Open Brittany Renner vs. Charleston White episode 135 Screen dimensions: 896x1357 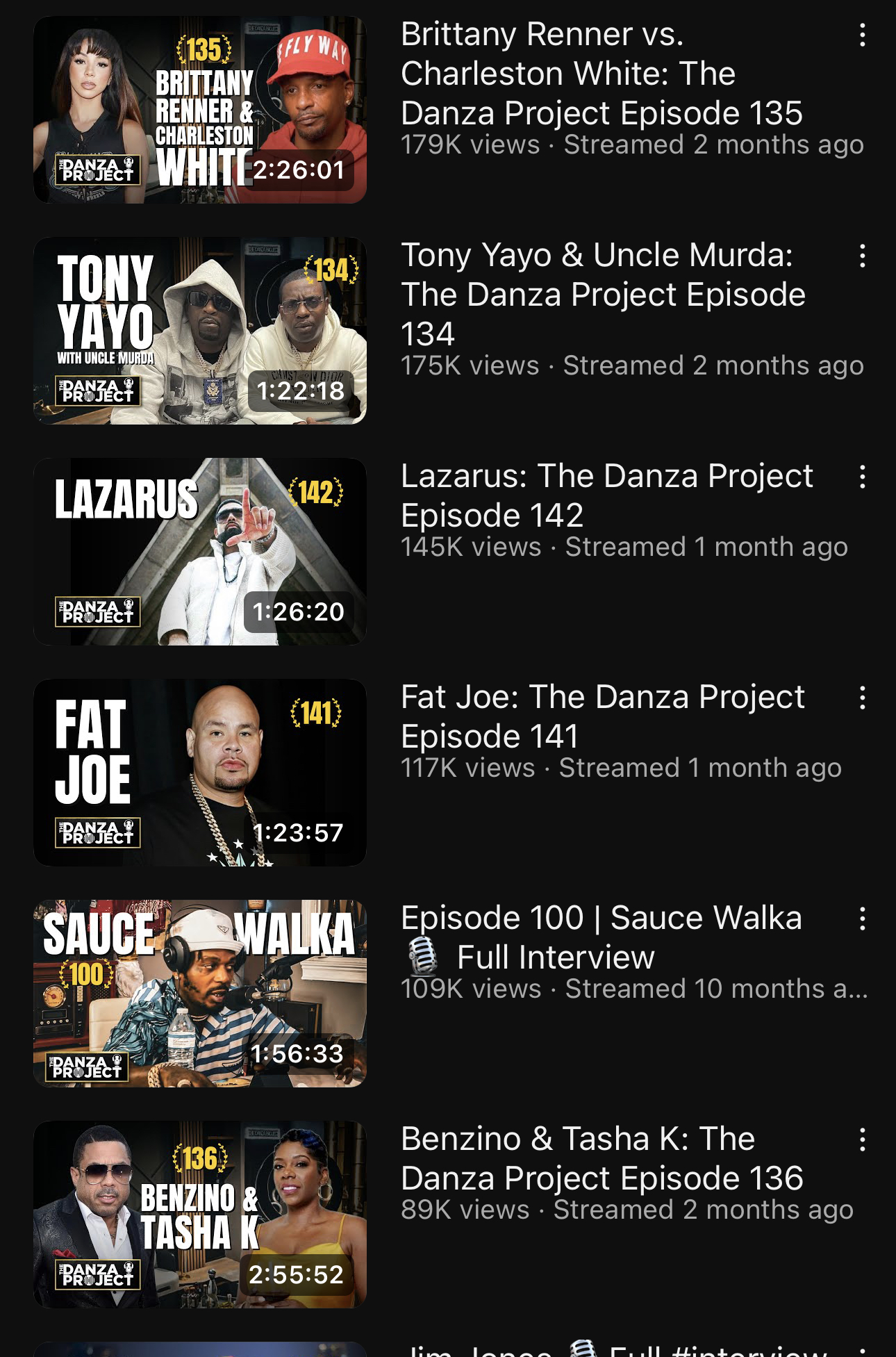(200, 110)
